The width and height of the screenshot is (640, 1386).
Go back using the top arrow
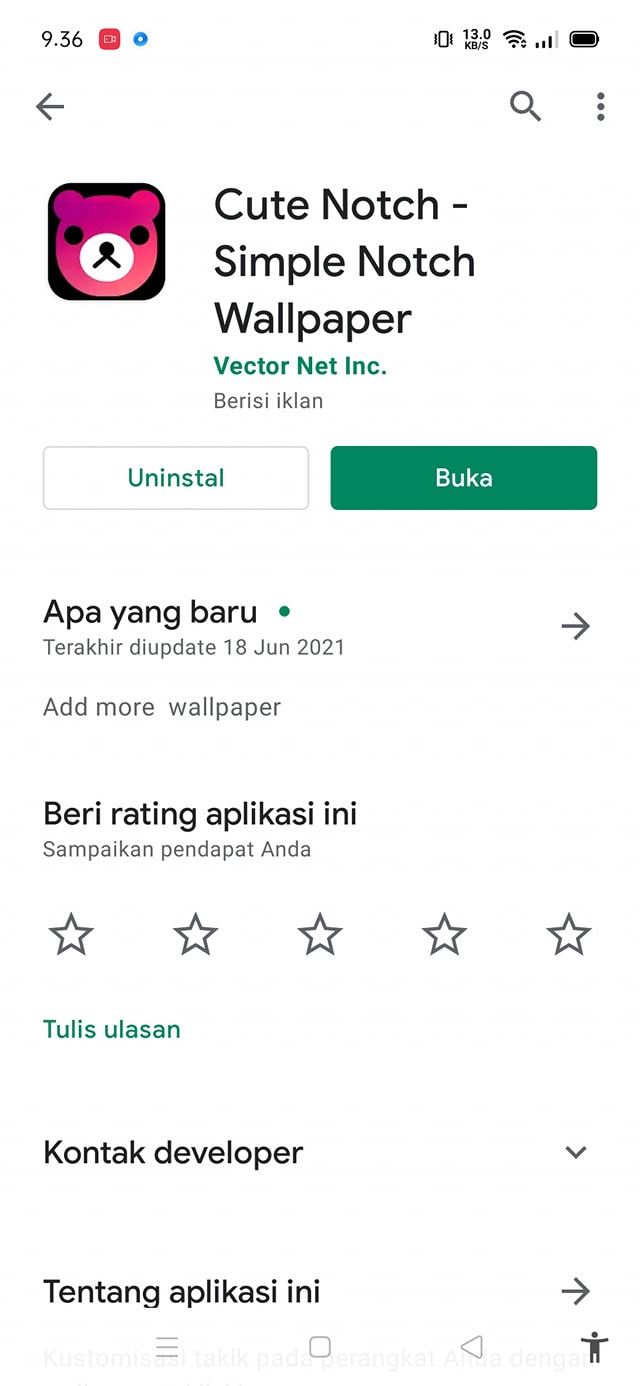pos(49,106)
